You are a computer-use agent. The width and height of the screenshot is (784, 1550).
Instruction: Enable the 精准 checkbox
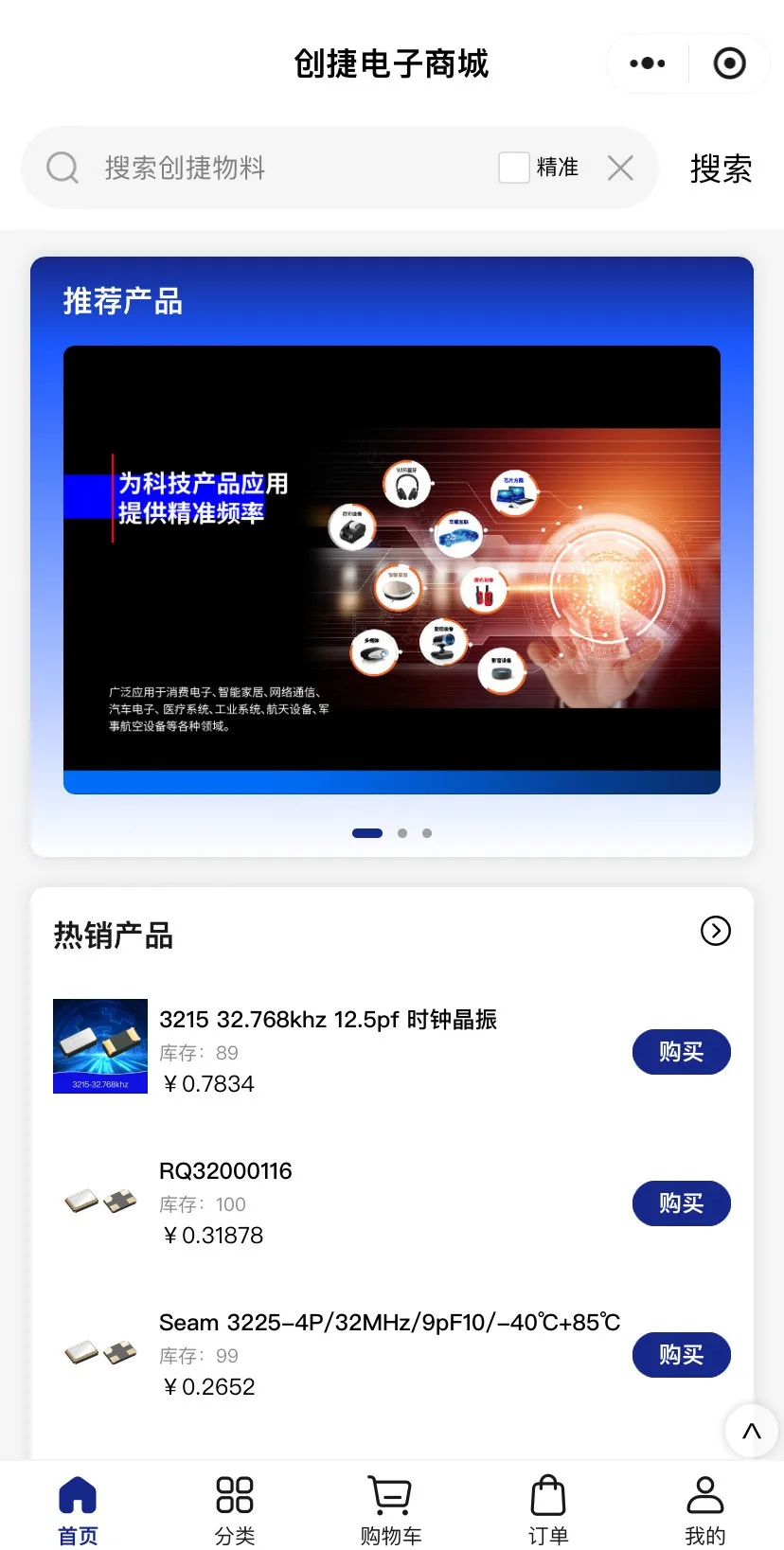(x=514, y=168)
